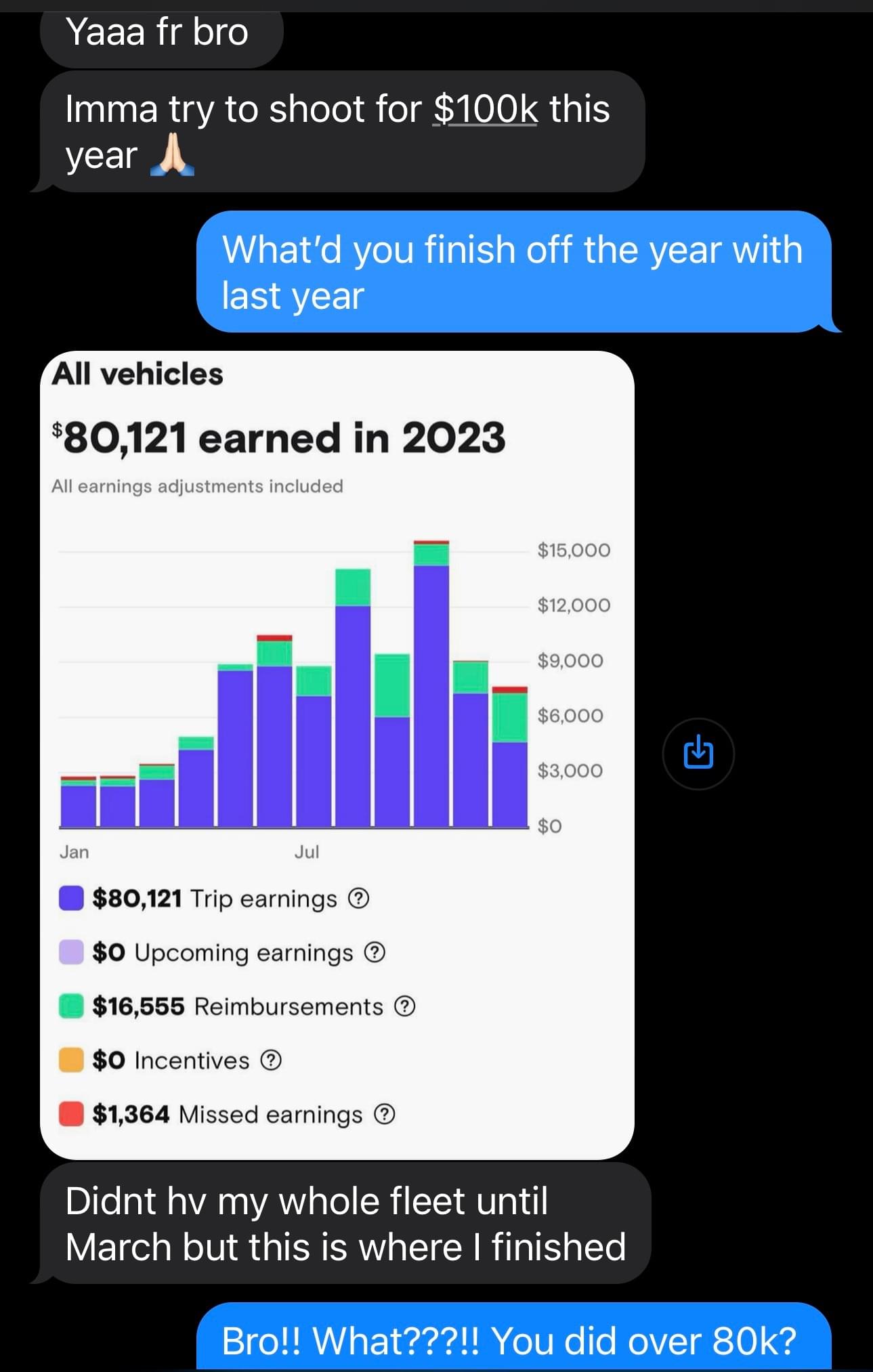Tap the underlined $100k amount

[486, 109]
